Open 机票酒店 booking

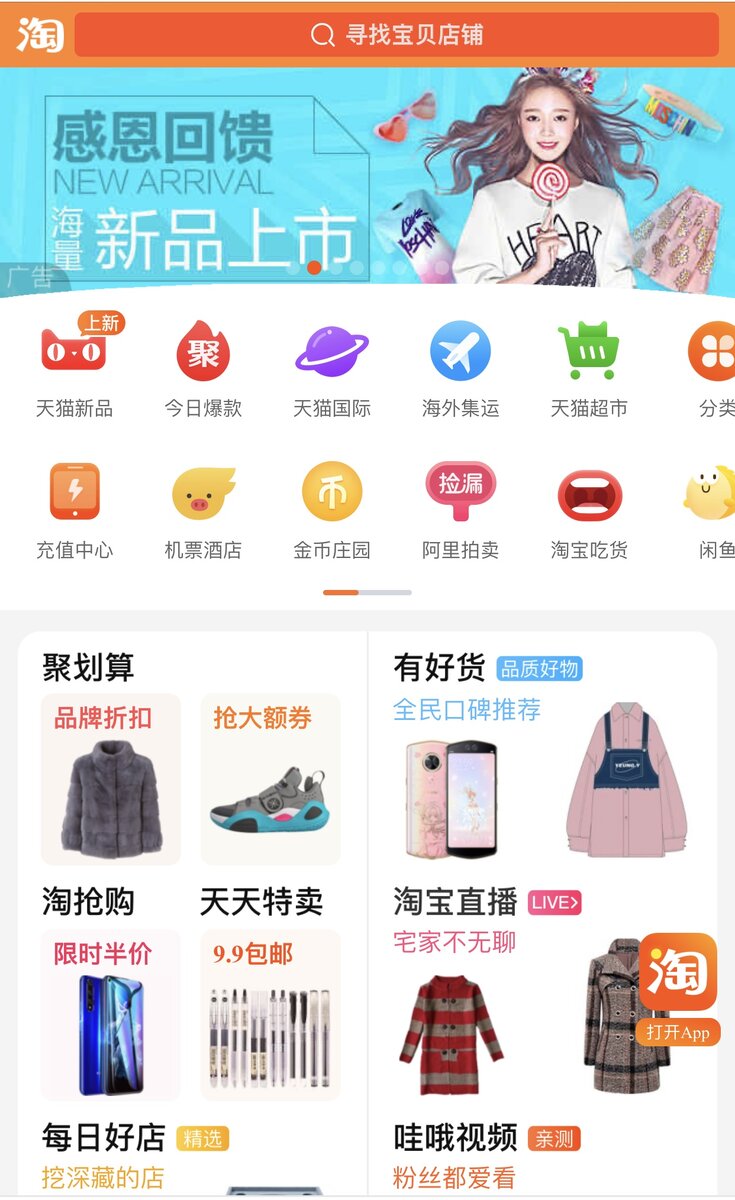[x=203, y=508]
